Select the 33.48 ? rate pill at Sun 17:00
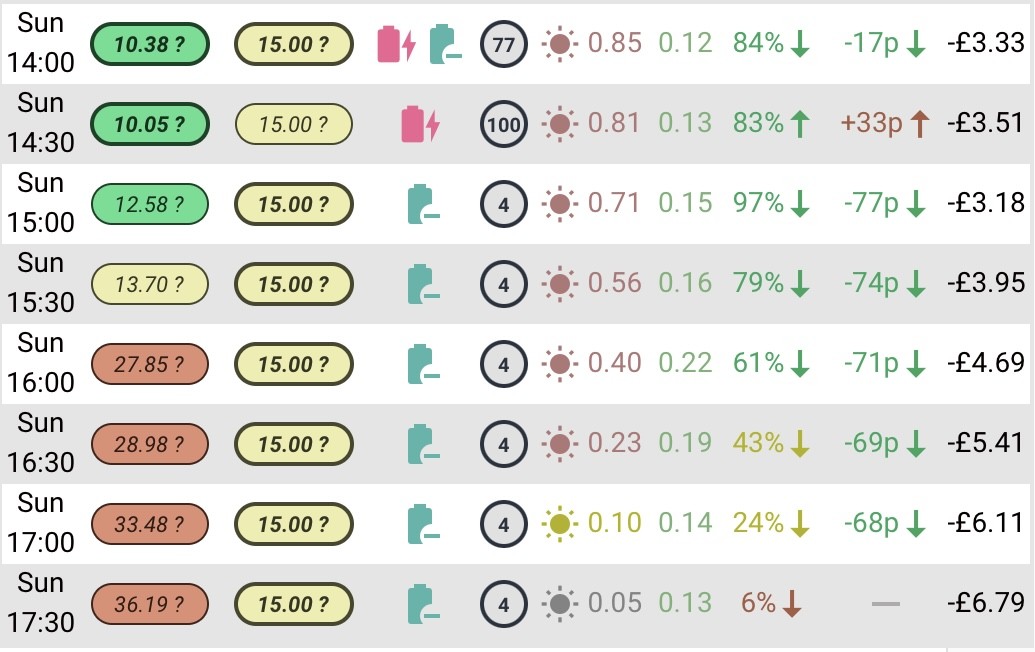Screen dimensions: 1035x652 (x=150, y=524)
